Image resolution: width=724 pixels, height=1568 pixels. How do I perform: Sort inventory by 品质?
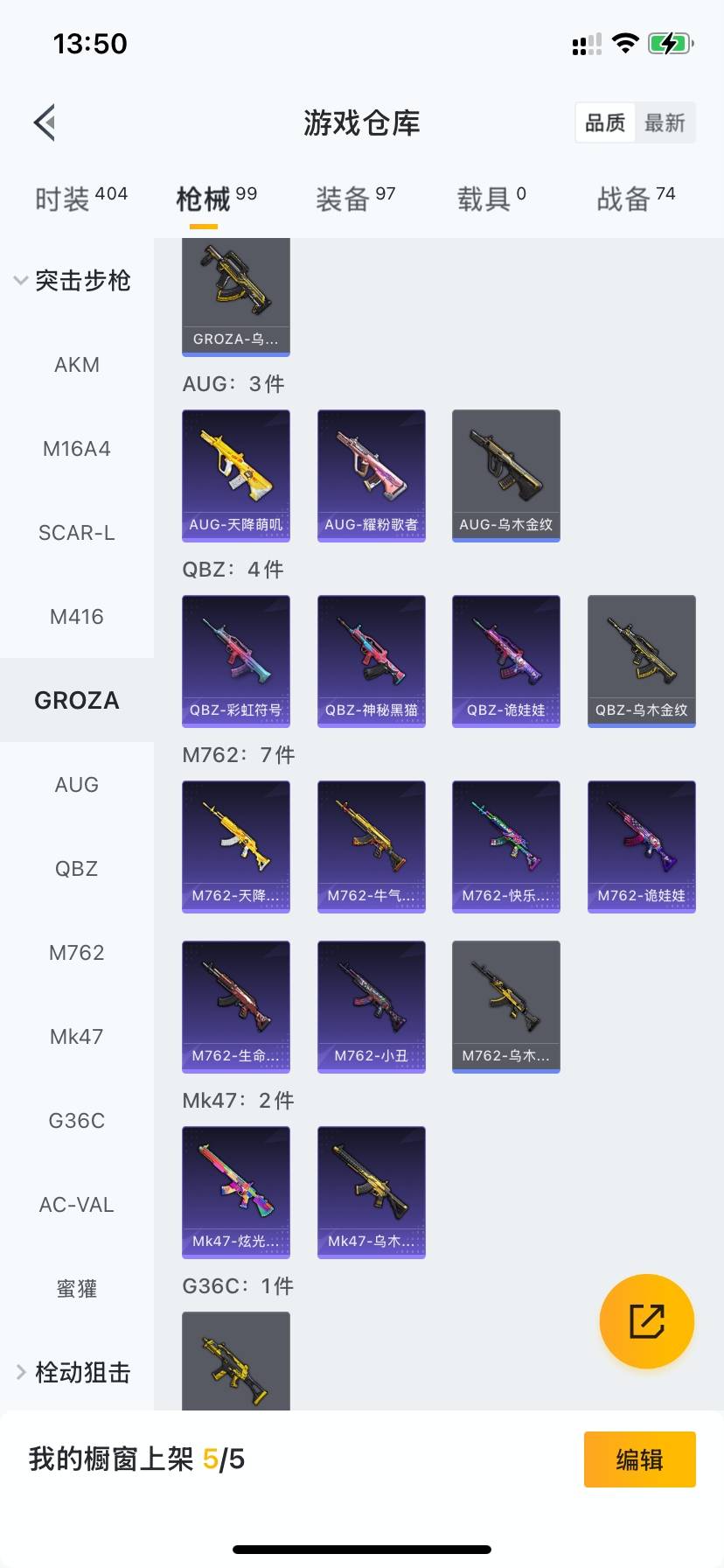pos(605,122)
